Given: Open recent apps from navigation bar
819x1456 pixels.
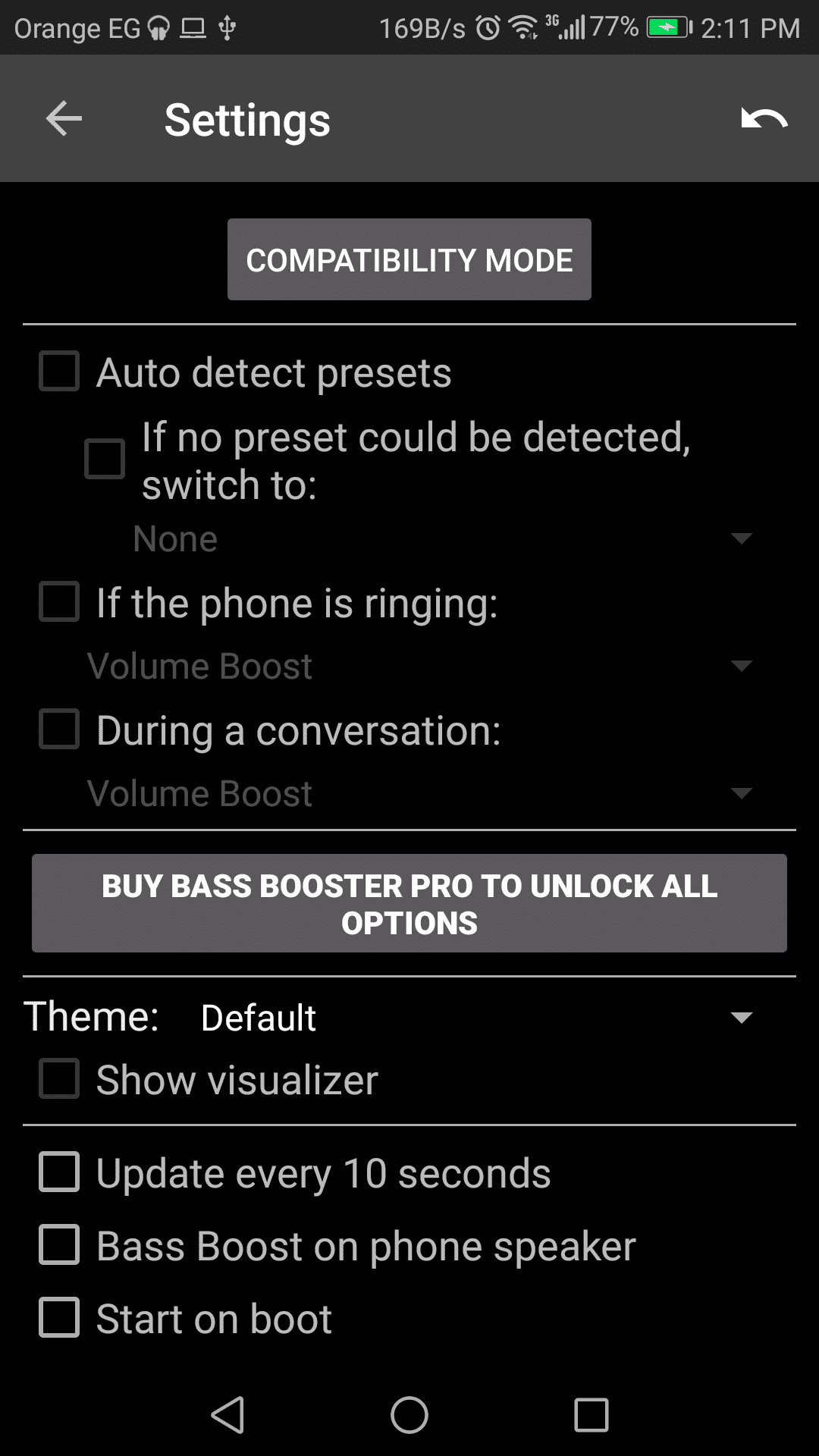Looking at the screenshot, I should [591, 1415].
